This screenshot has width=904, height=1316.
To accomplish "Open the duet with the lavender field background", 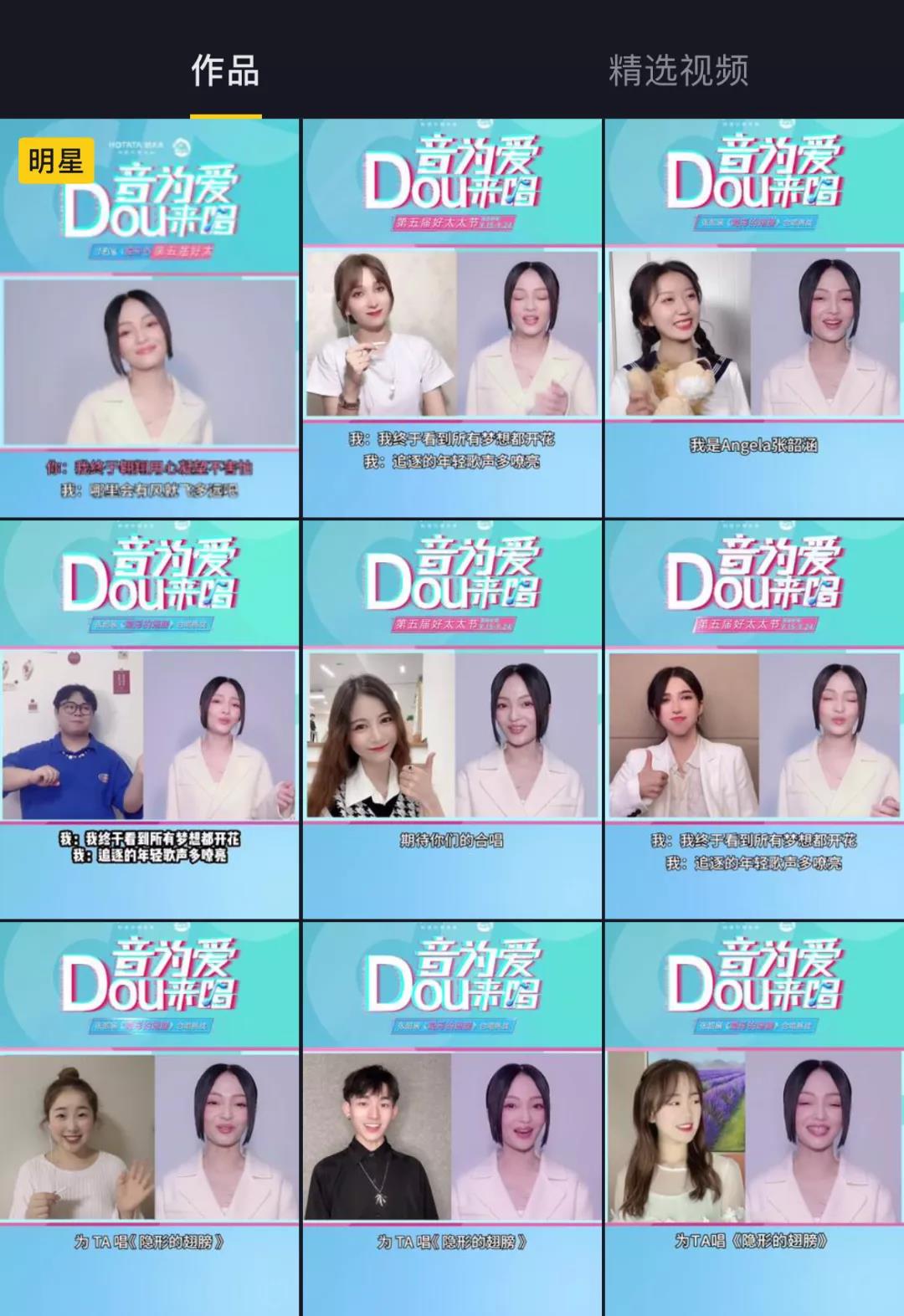I will (x=754, y=1121).
